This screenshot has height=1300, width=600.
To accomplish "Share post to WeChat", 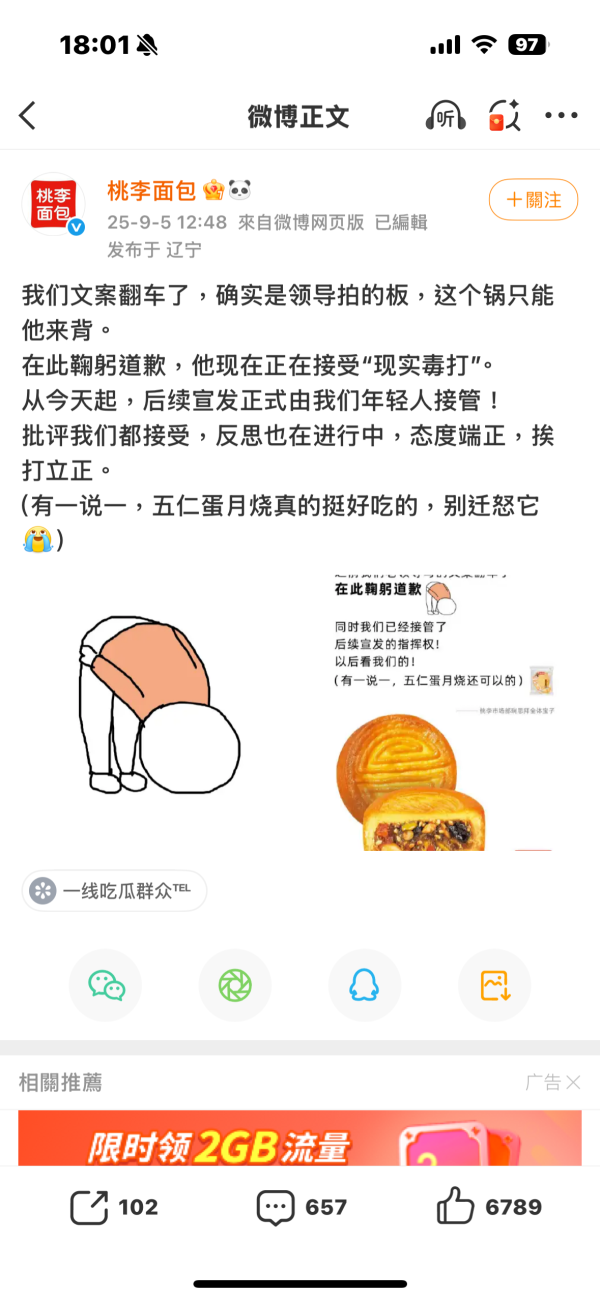I will point(106,986).
